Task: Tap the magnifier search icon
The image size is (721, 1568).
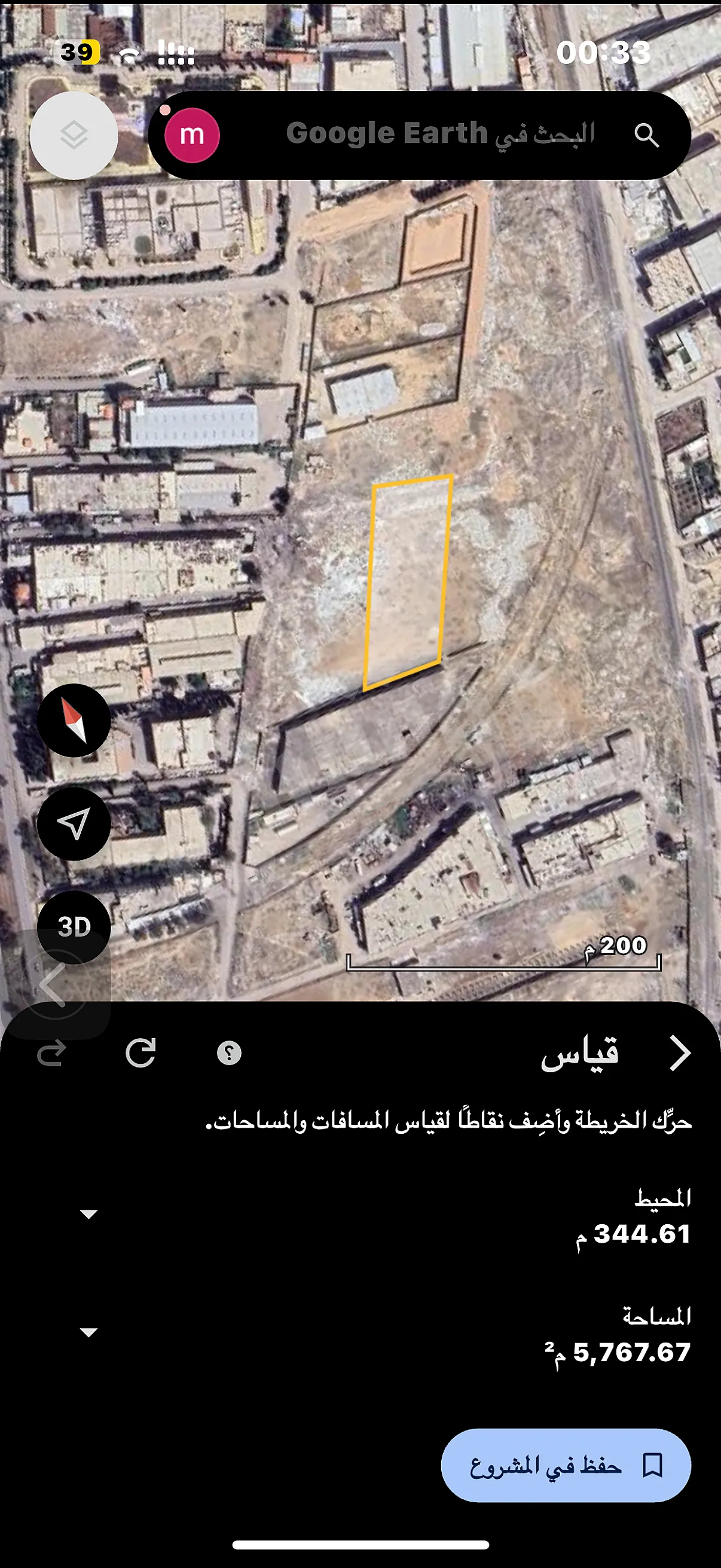Action: (x=646, y=135)
